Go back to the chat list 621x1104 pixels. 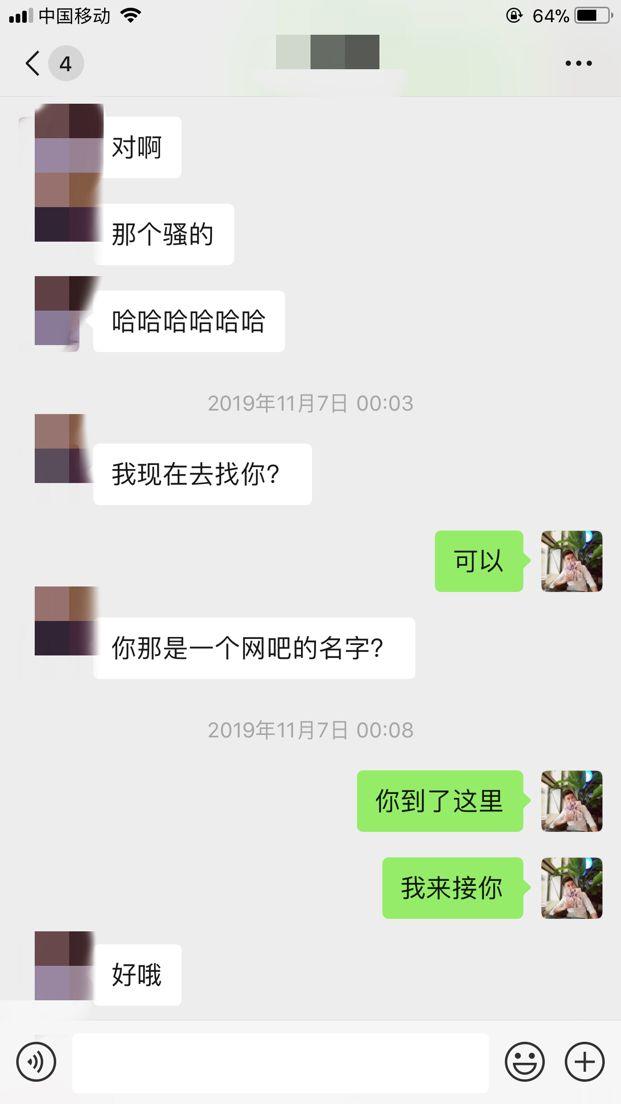[33, 64]
